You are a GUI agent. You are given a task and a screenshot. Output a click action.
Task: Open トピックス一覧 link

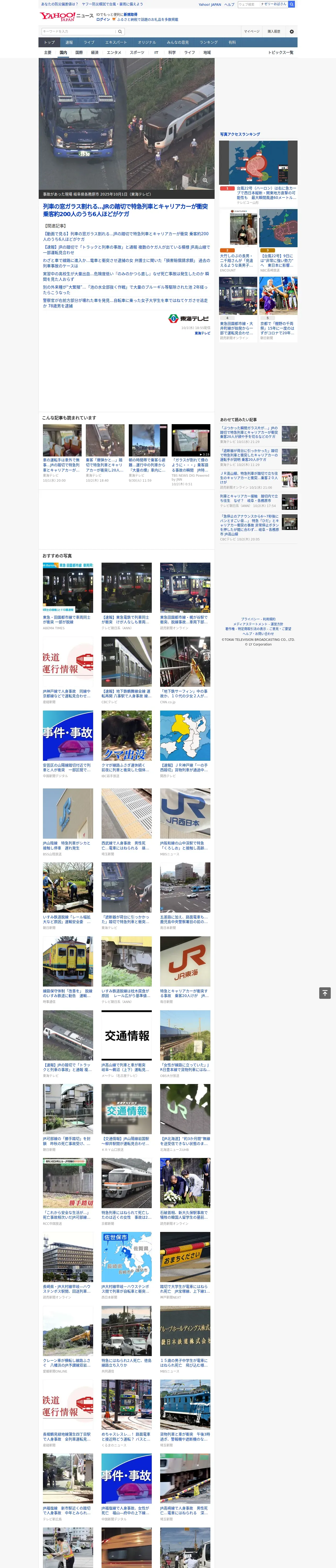pyautogui.click(x=281, y=53)
